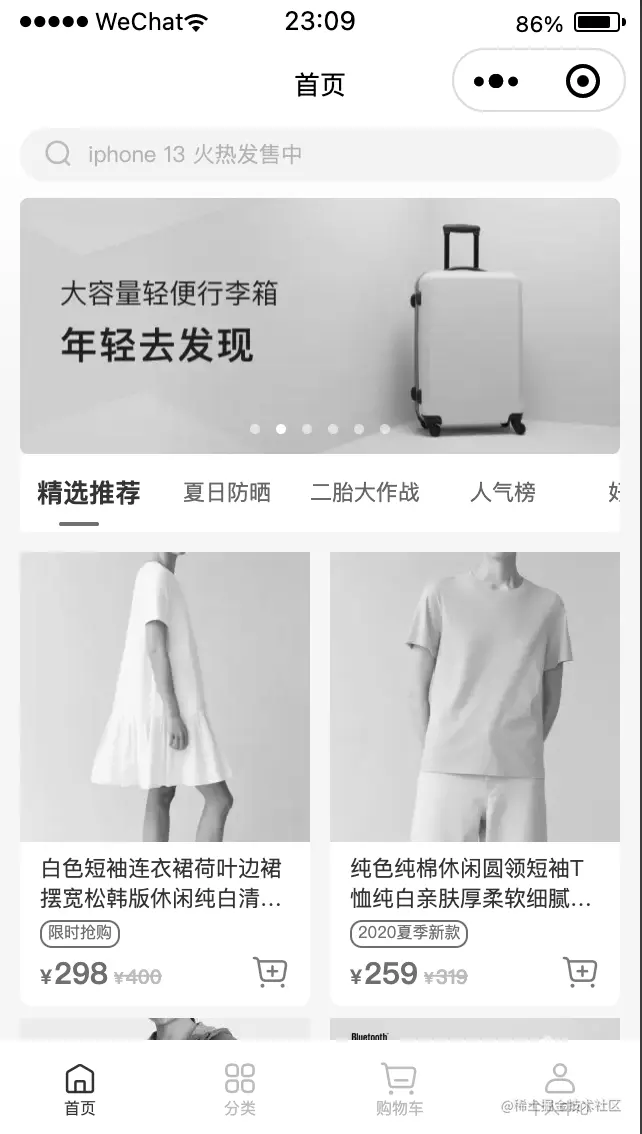The height and width of the screenshot is (1134, 642).
Task: Open the mini program more-options menu
Action: point(496,81)
